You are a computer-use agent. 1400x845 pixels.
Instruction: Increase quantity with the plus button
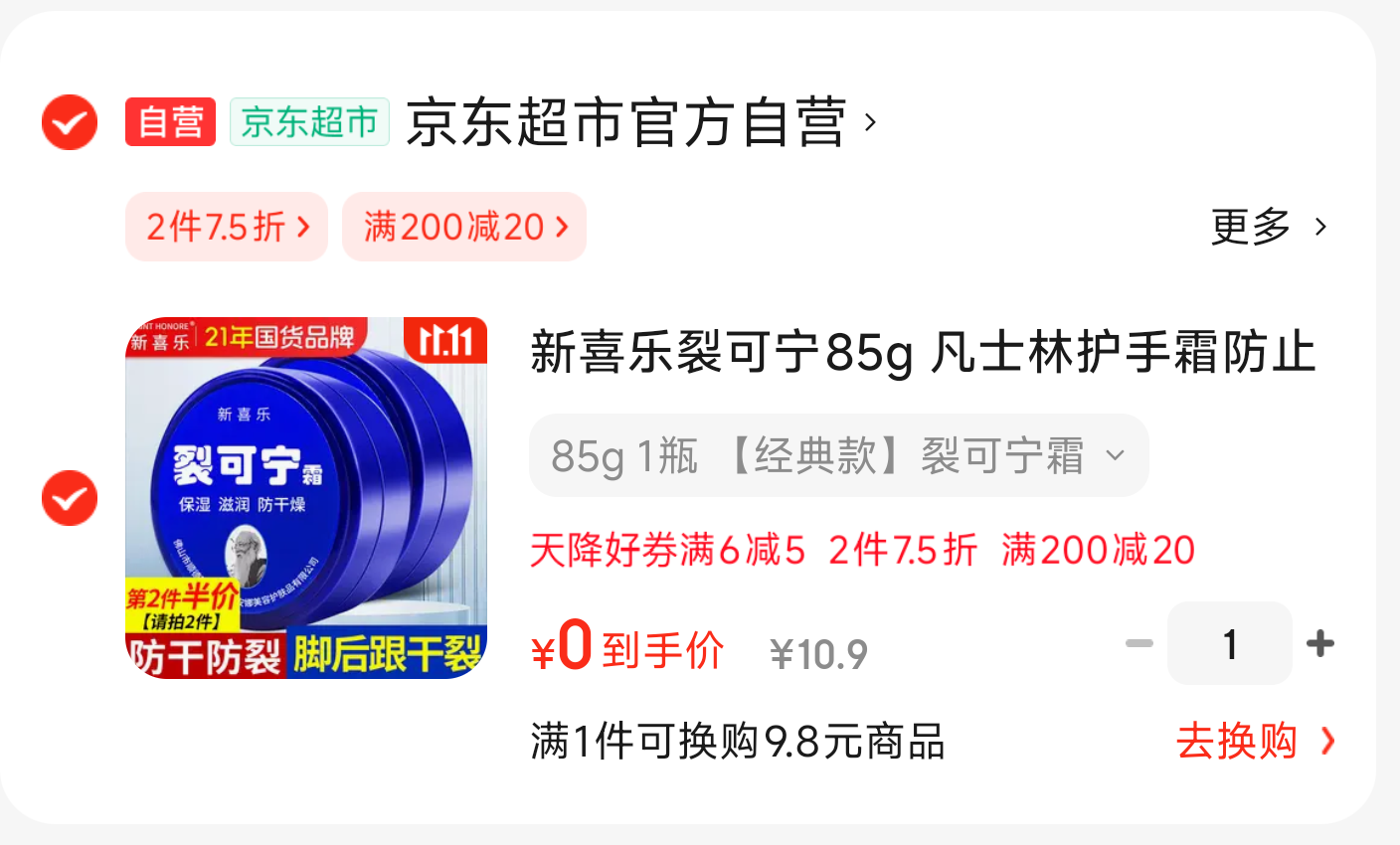[1320, 644]
